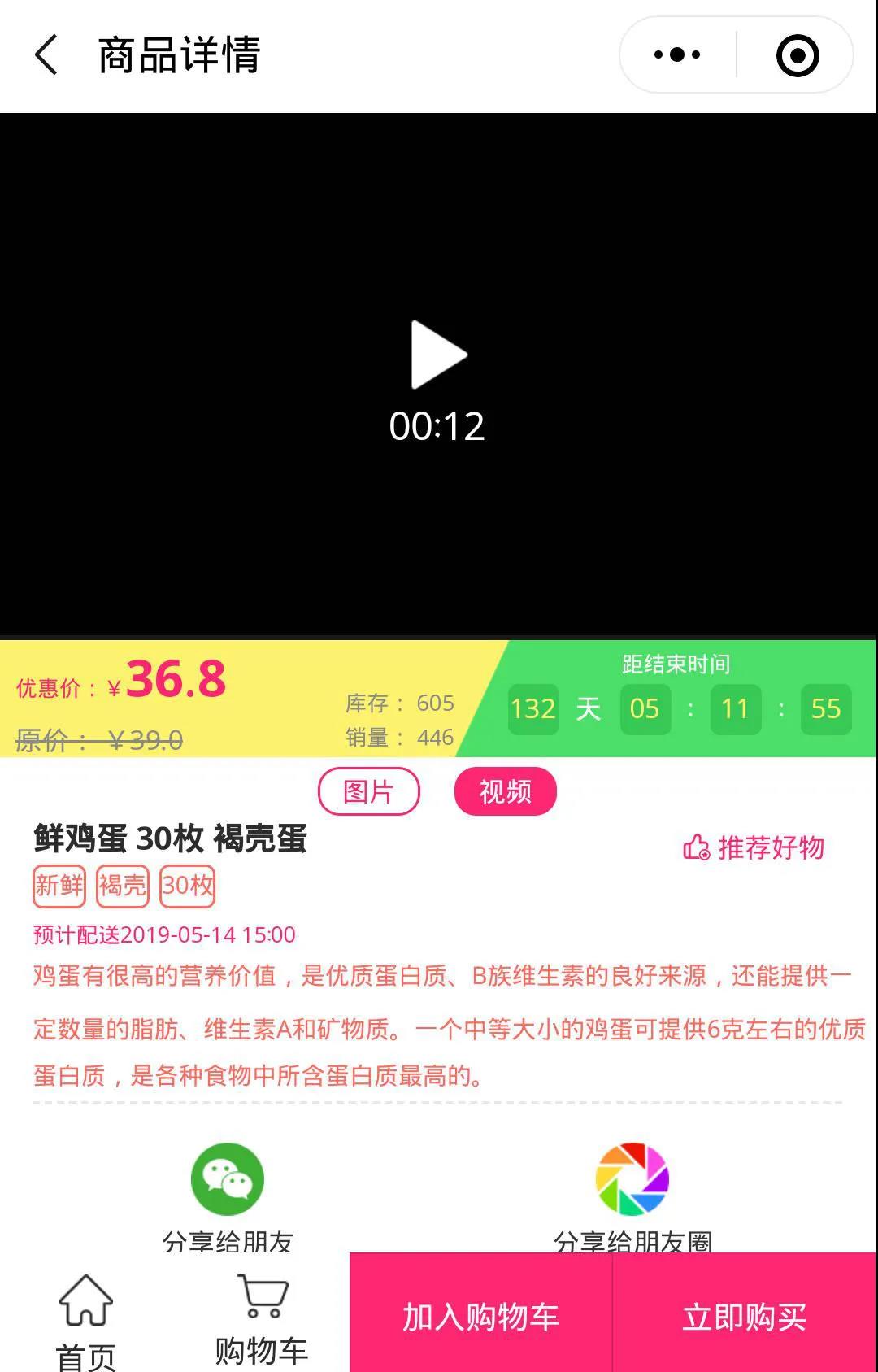Tap 推荐好物 to recommend this product

[x=754, y=848]
